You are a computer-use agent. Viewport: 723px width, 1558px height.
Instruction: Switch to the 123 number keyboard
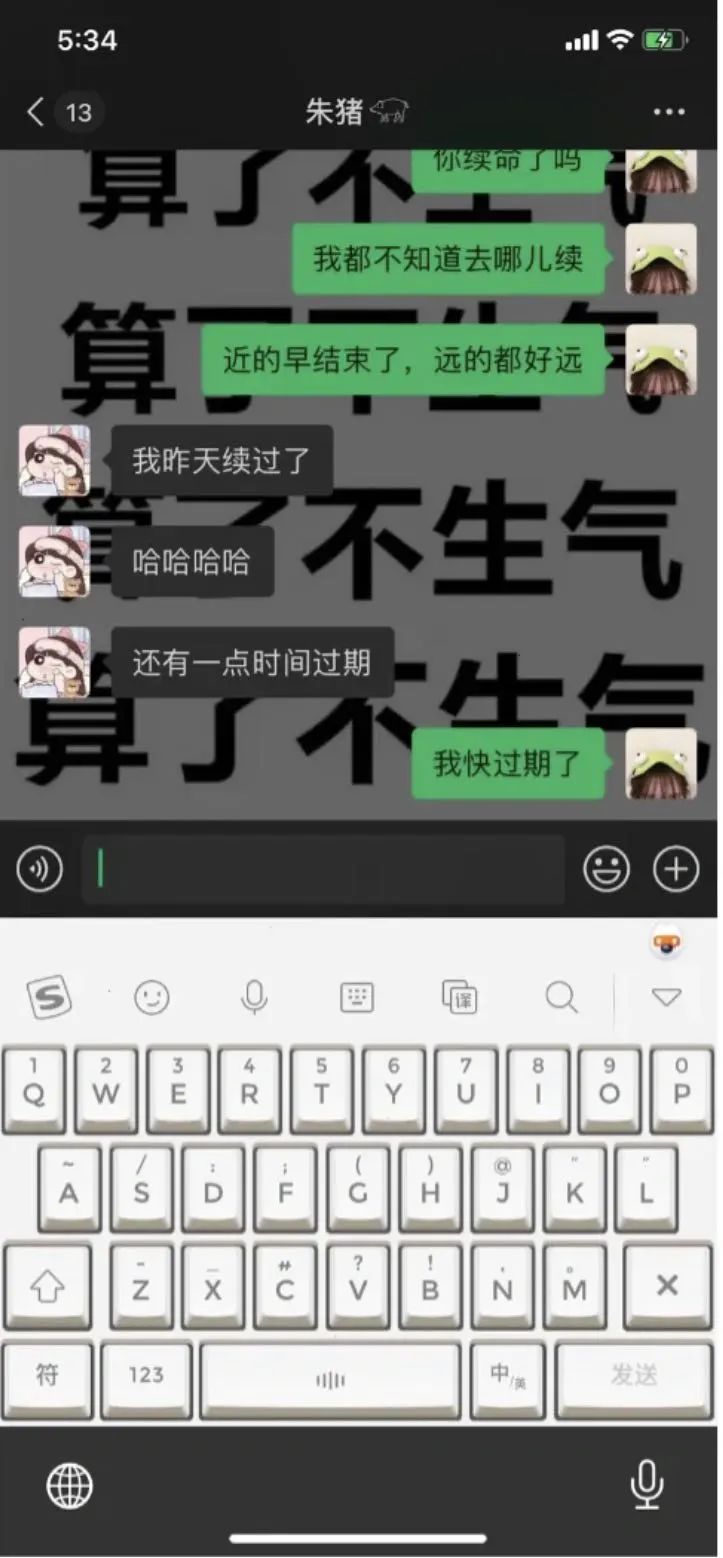[146, 1377]
